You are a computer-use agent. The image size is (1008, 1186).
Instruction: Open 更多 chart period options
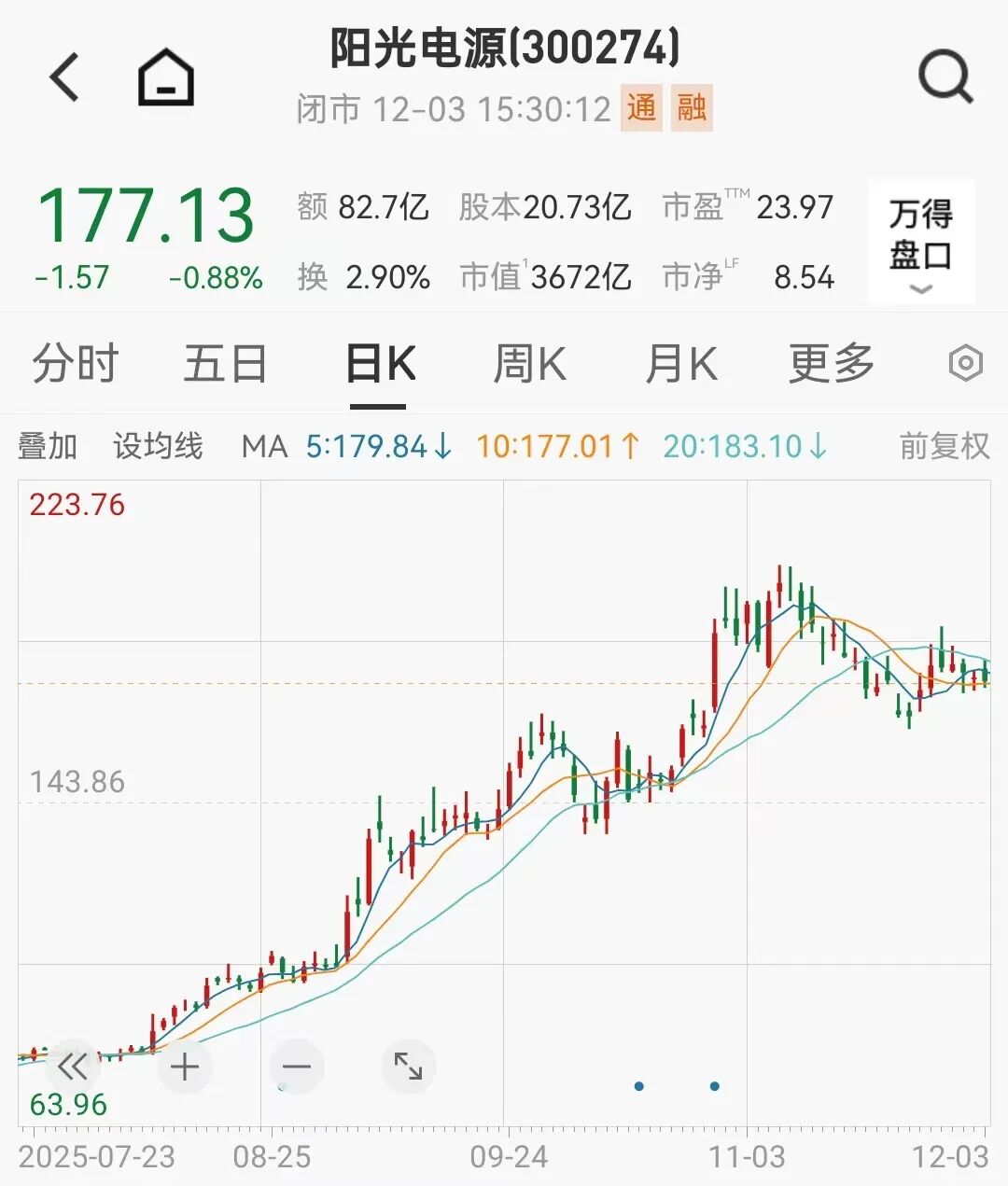pos(831,364)
